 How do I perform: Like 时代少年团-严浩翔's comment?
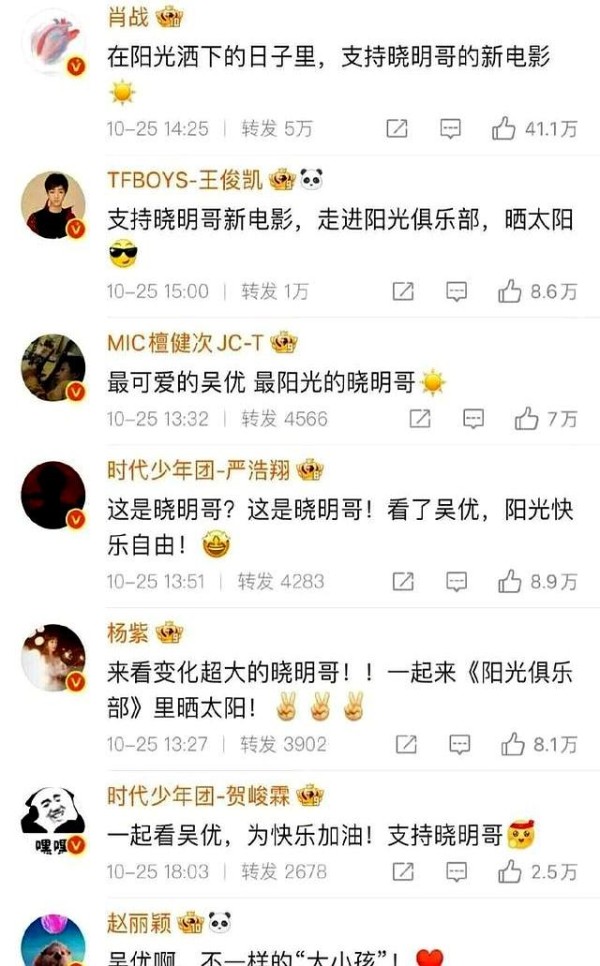pyautogui.click(x=510, y=581)
